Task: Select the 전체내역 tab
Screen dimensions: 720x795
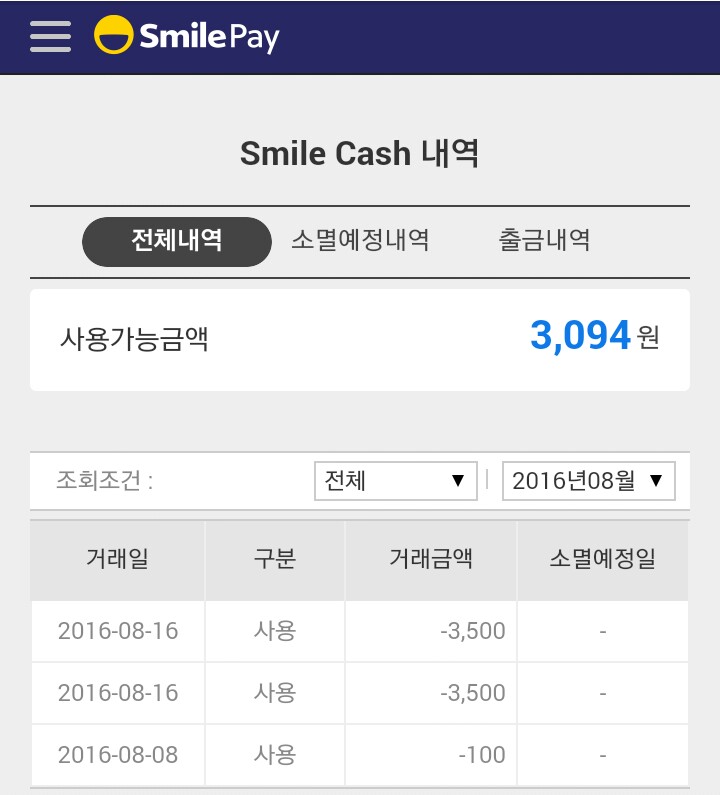Action: pos(177,241)
